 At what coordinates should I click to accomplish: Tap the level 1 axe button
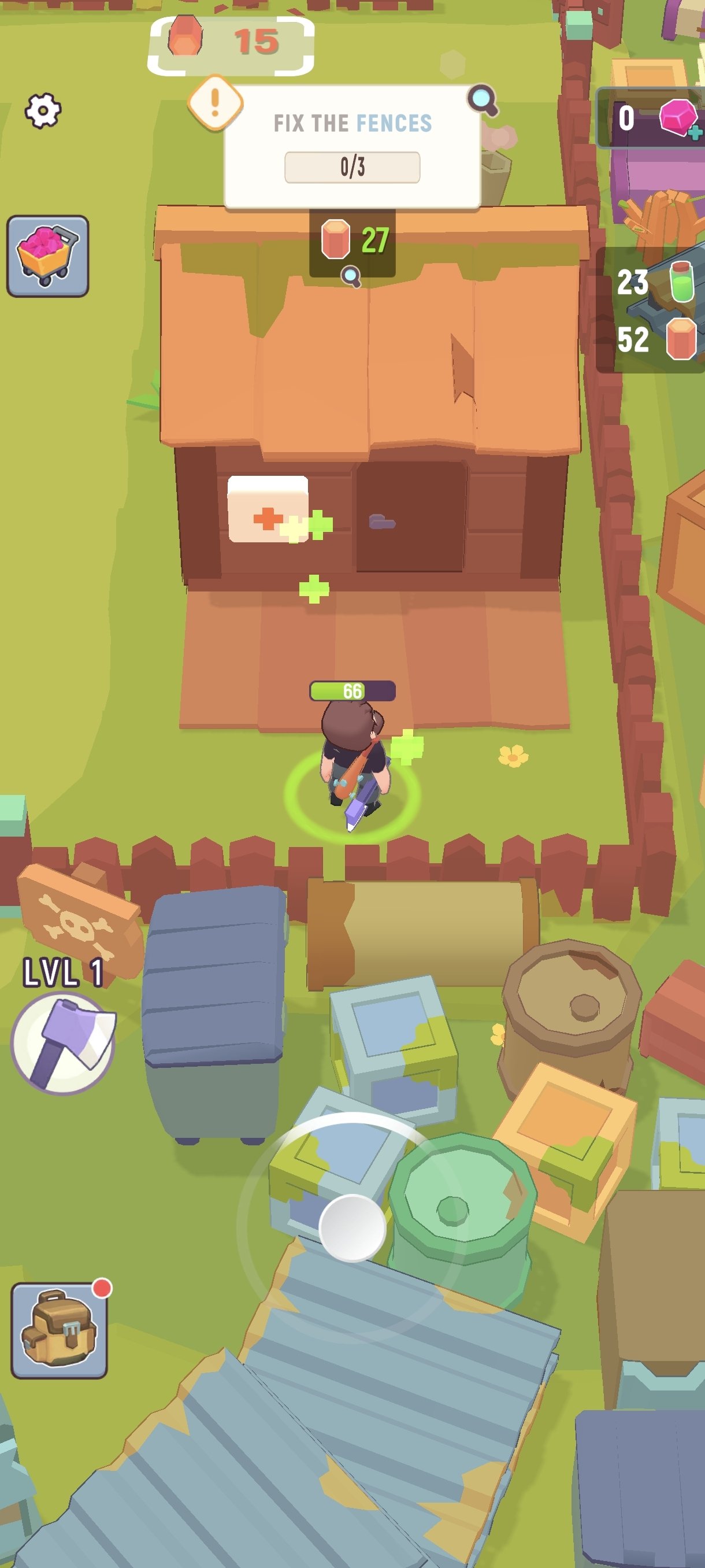[x=63, y=1042]
